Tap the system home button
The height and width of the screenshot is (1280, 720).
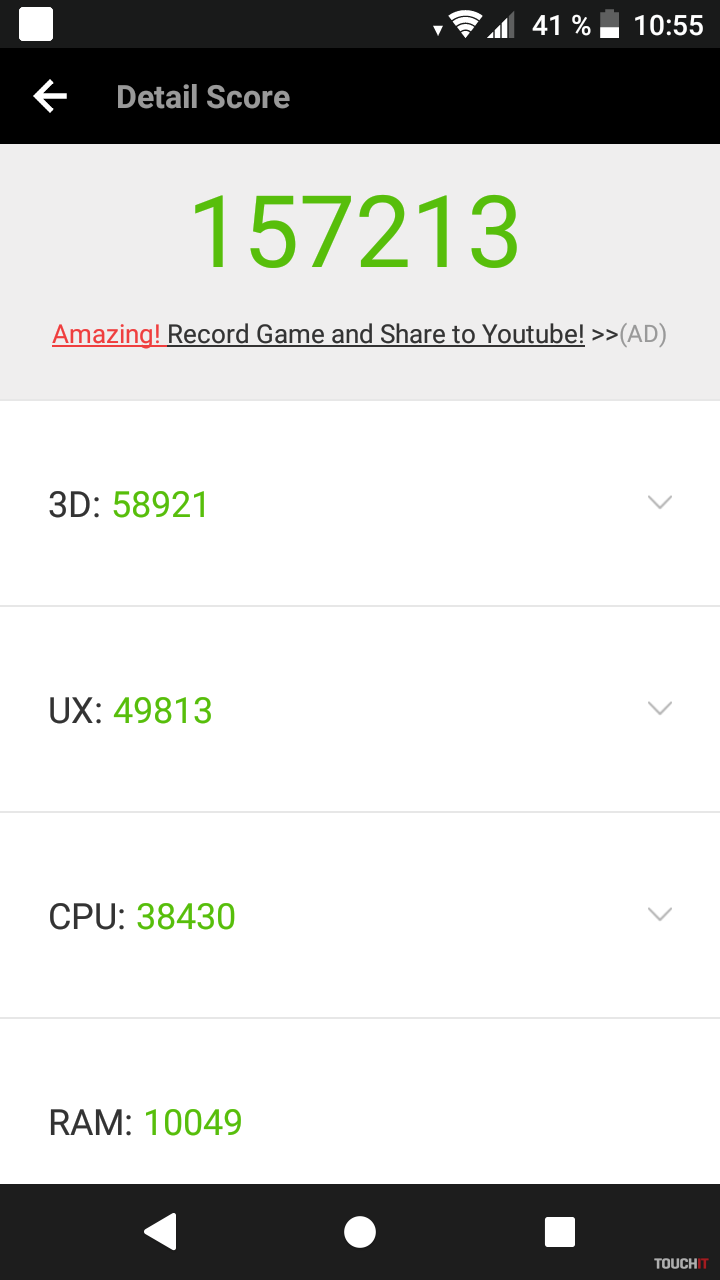tap(360, 1232)
